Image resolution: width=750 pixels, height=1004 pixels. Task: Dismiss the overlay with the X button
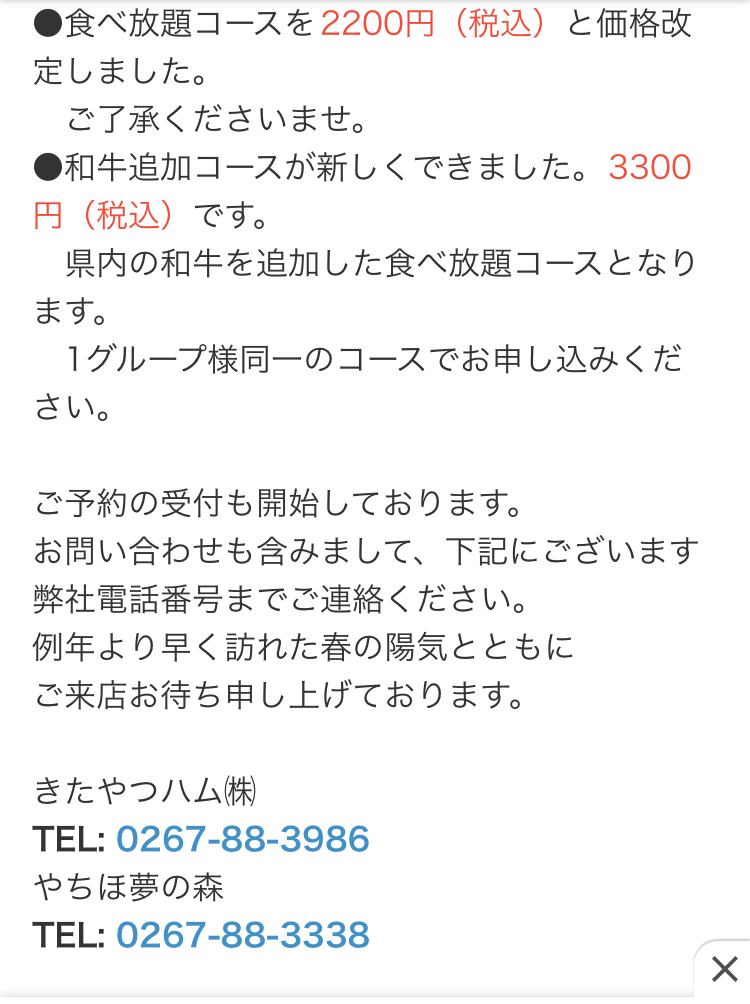723,969
